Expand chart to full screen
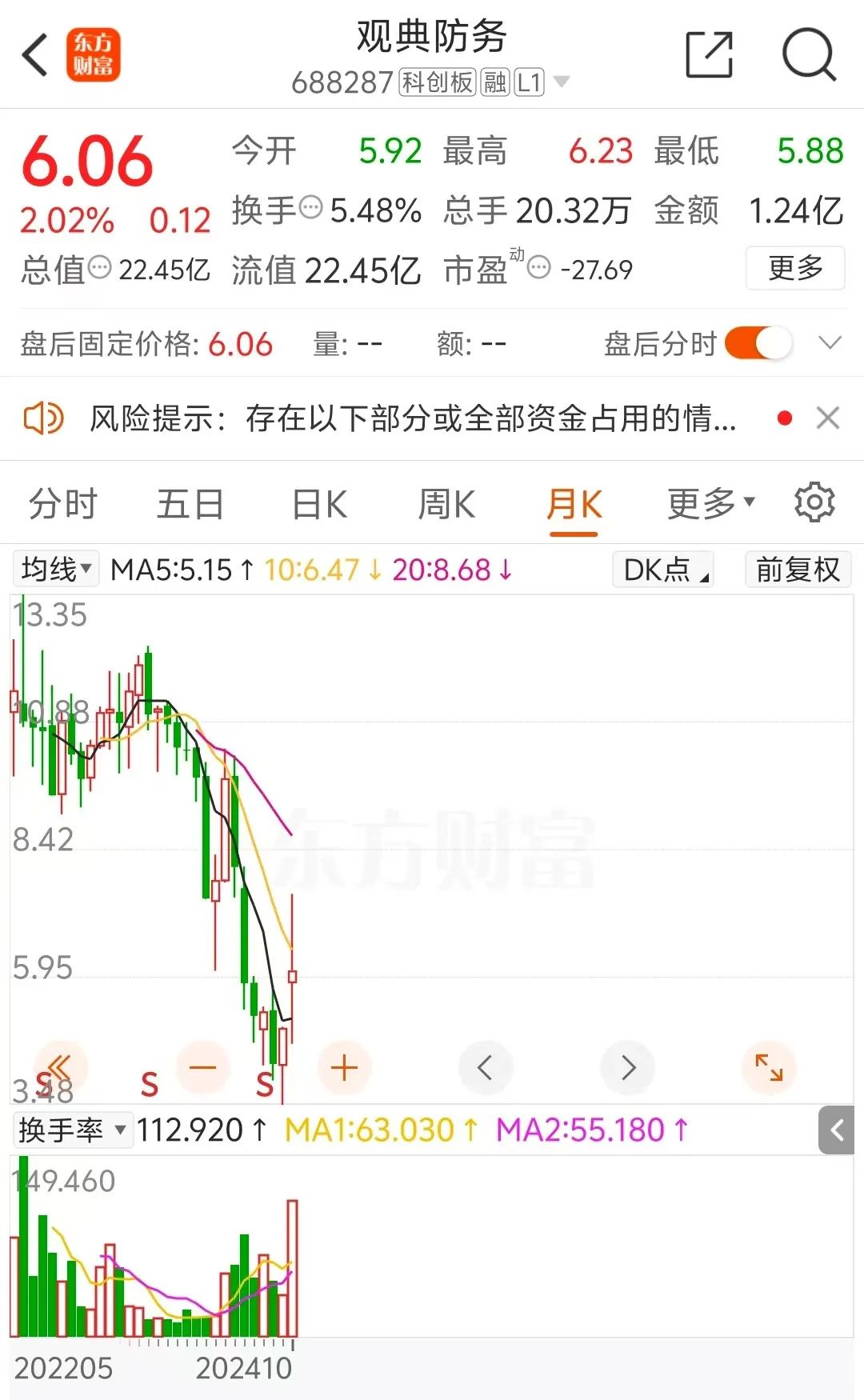 769,1068
